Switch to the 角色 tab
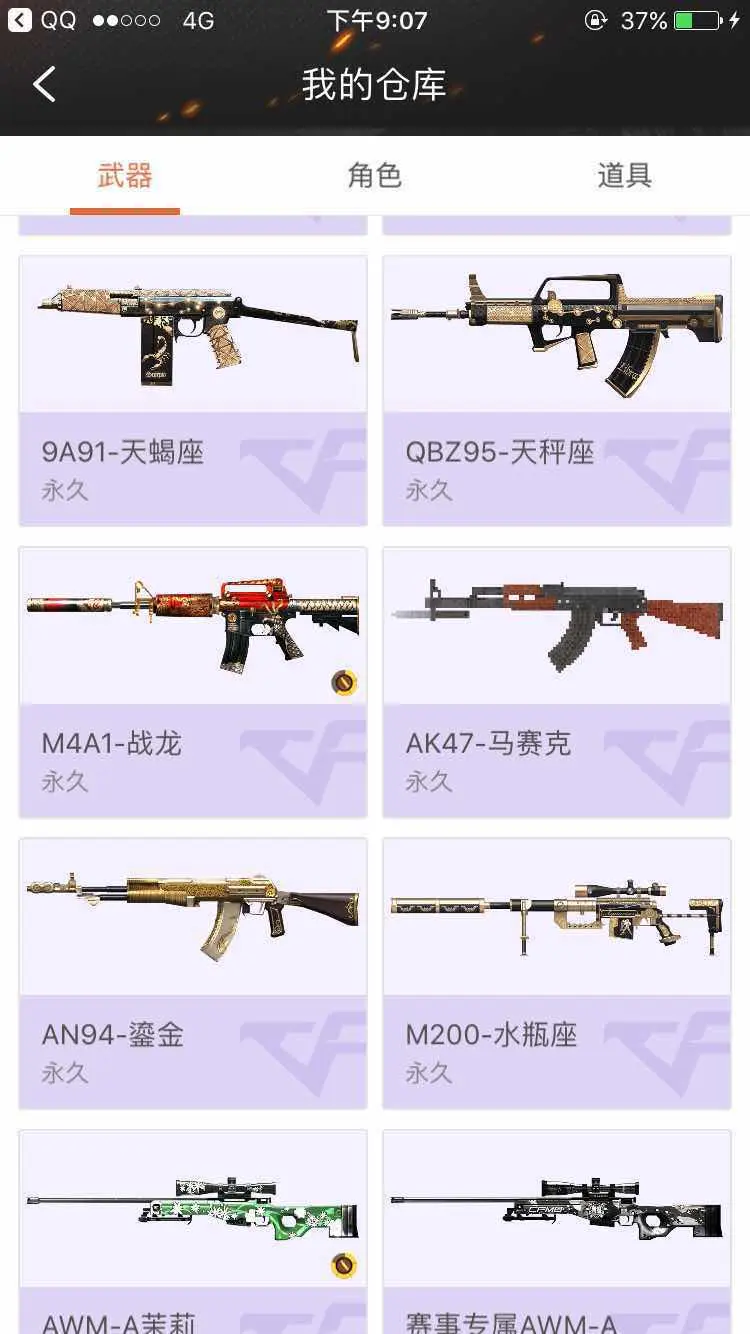Viewport: 750px width, 1334px height. click(374, 176)
